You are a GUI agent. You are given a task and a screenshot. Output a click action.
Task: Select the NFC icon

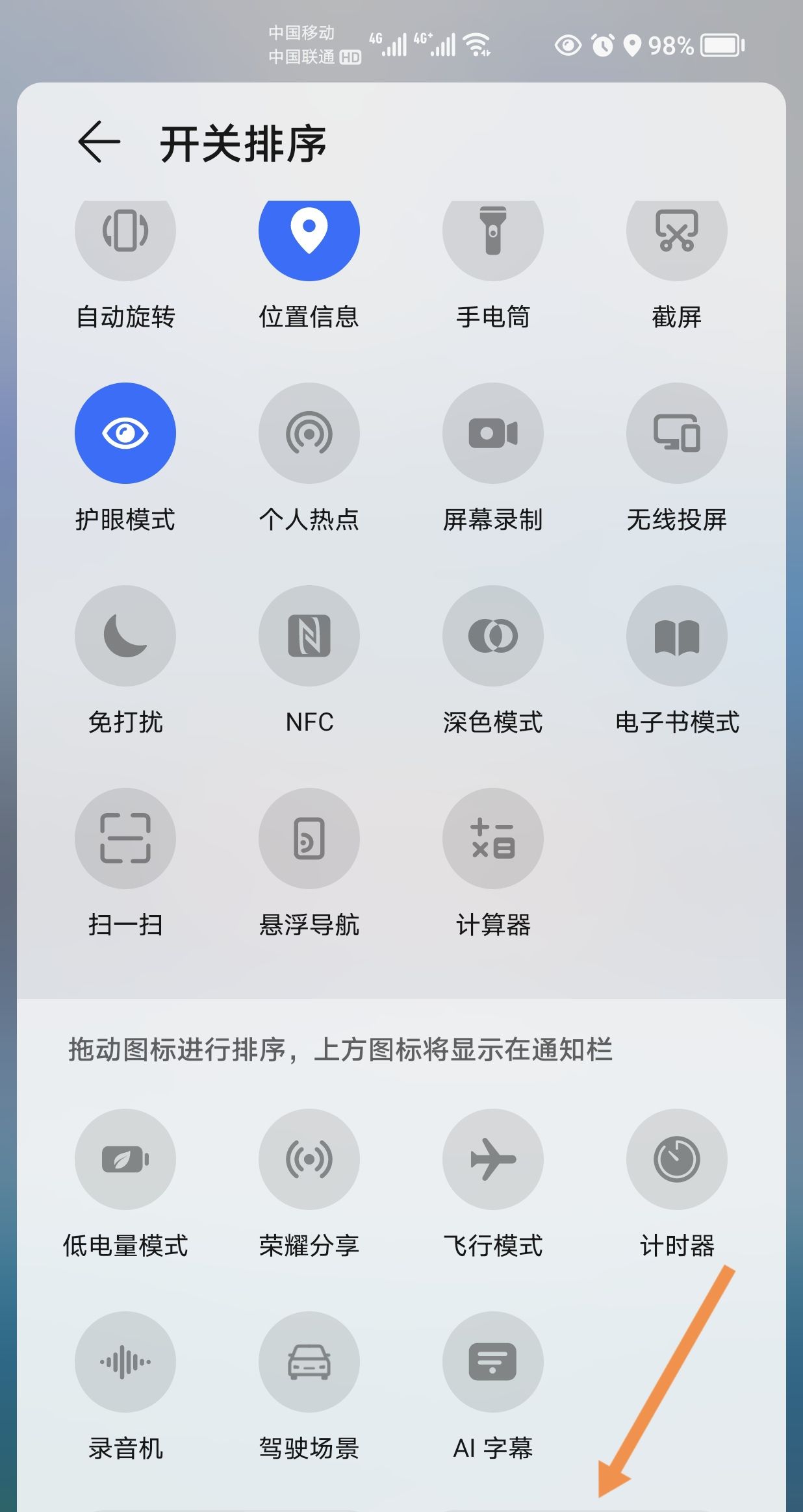309,636
